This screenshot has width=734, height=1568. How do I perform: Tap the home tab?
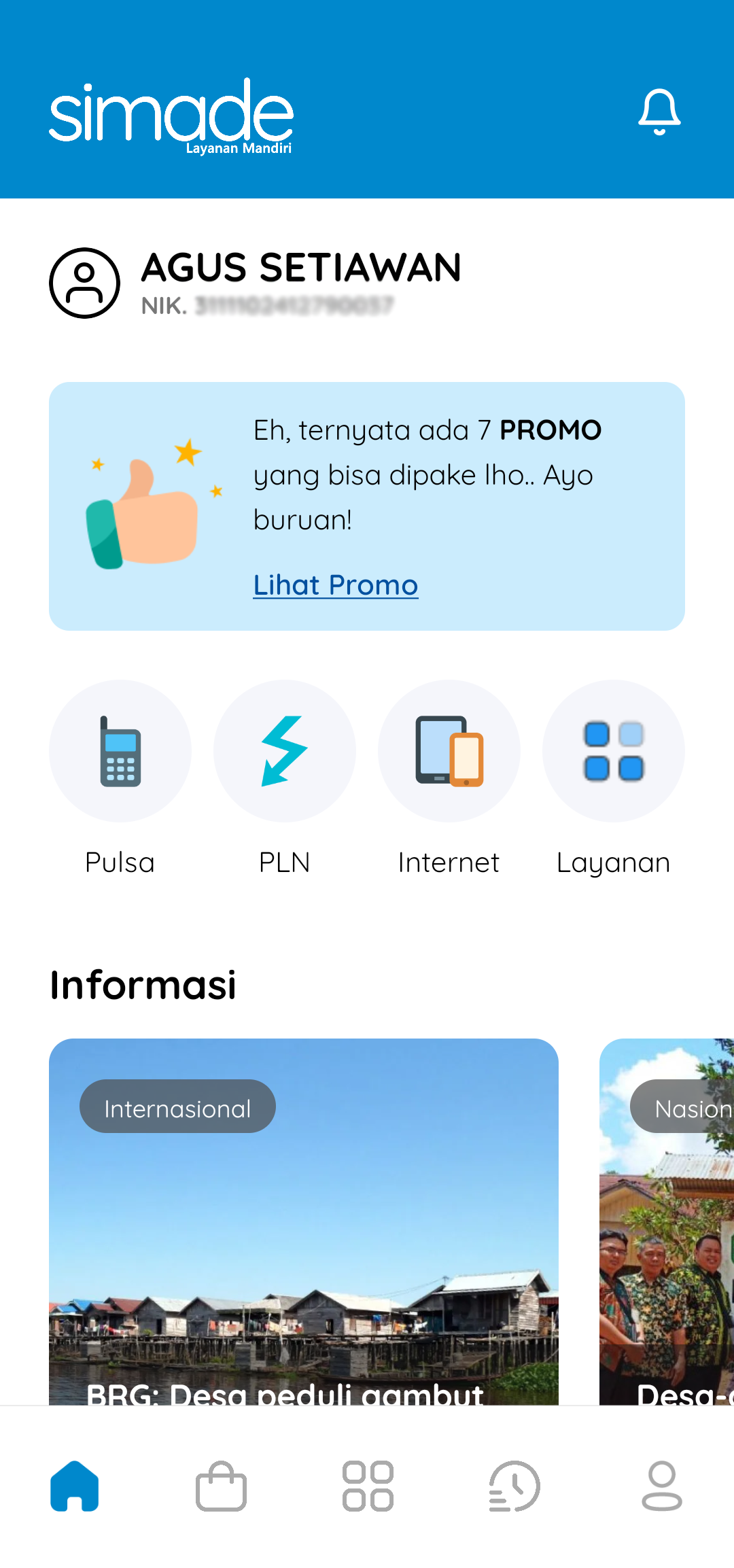(75, 1486)
